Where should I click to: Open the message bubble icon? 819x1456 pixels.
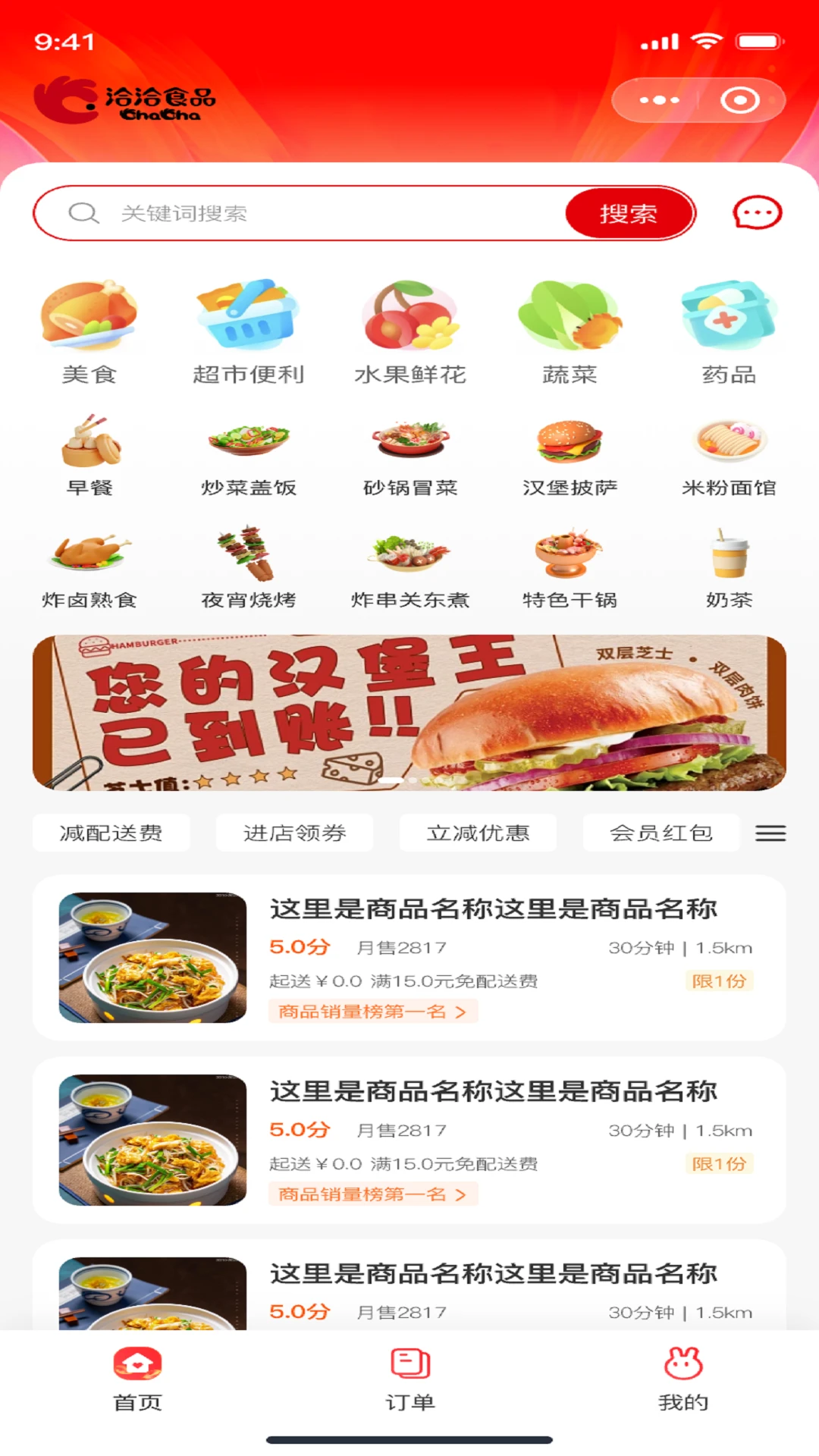[x=757, y=213]
